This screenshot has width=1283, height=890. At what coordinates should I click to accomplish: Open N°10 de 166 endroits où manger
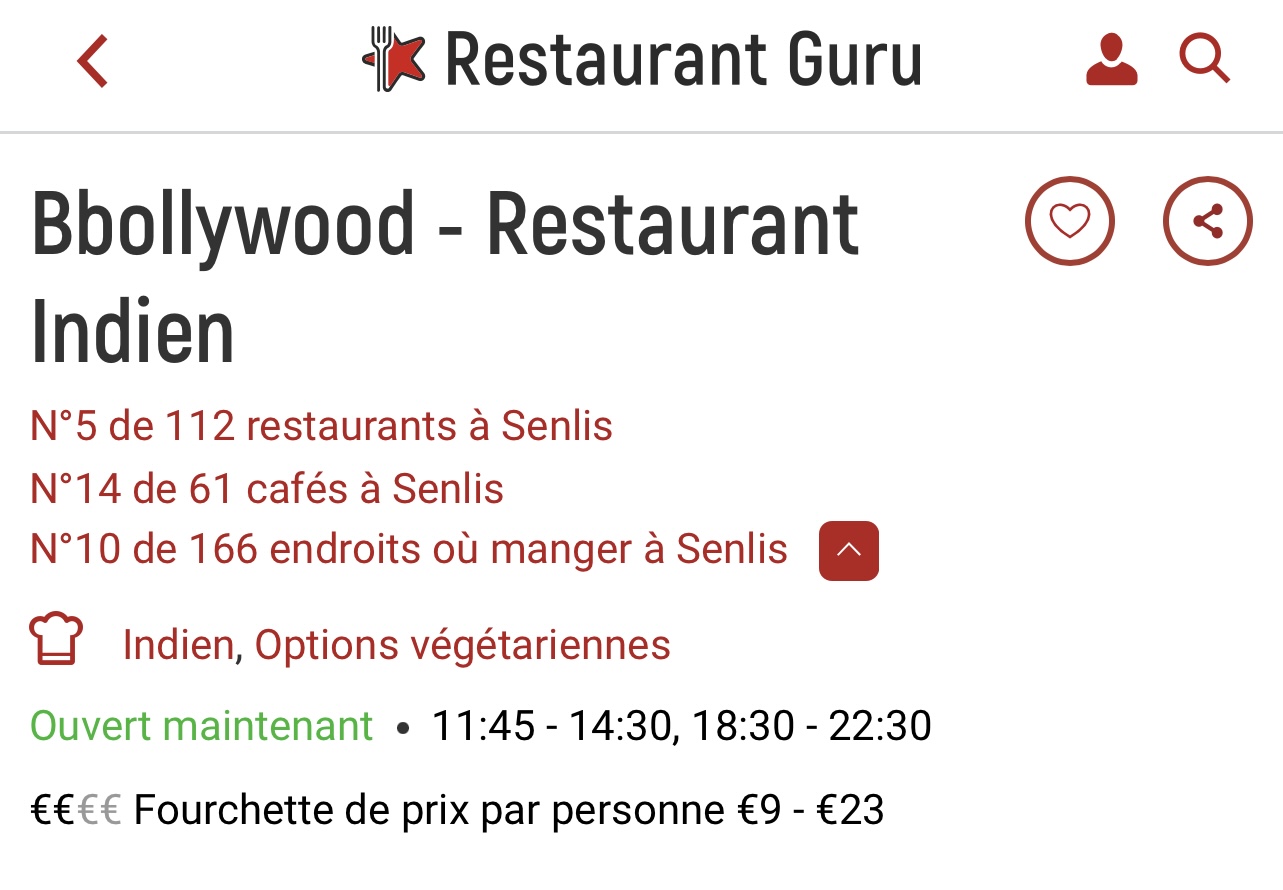(408, 550)
